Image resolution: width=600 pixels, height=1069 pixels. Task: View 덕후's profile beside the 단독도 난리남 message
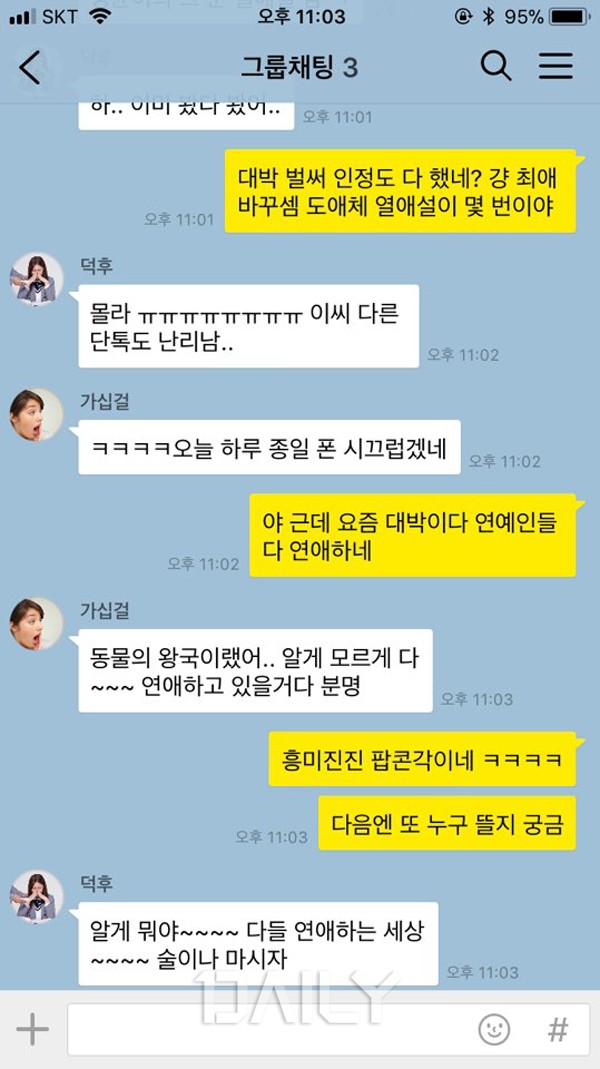[36, 279]
